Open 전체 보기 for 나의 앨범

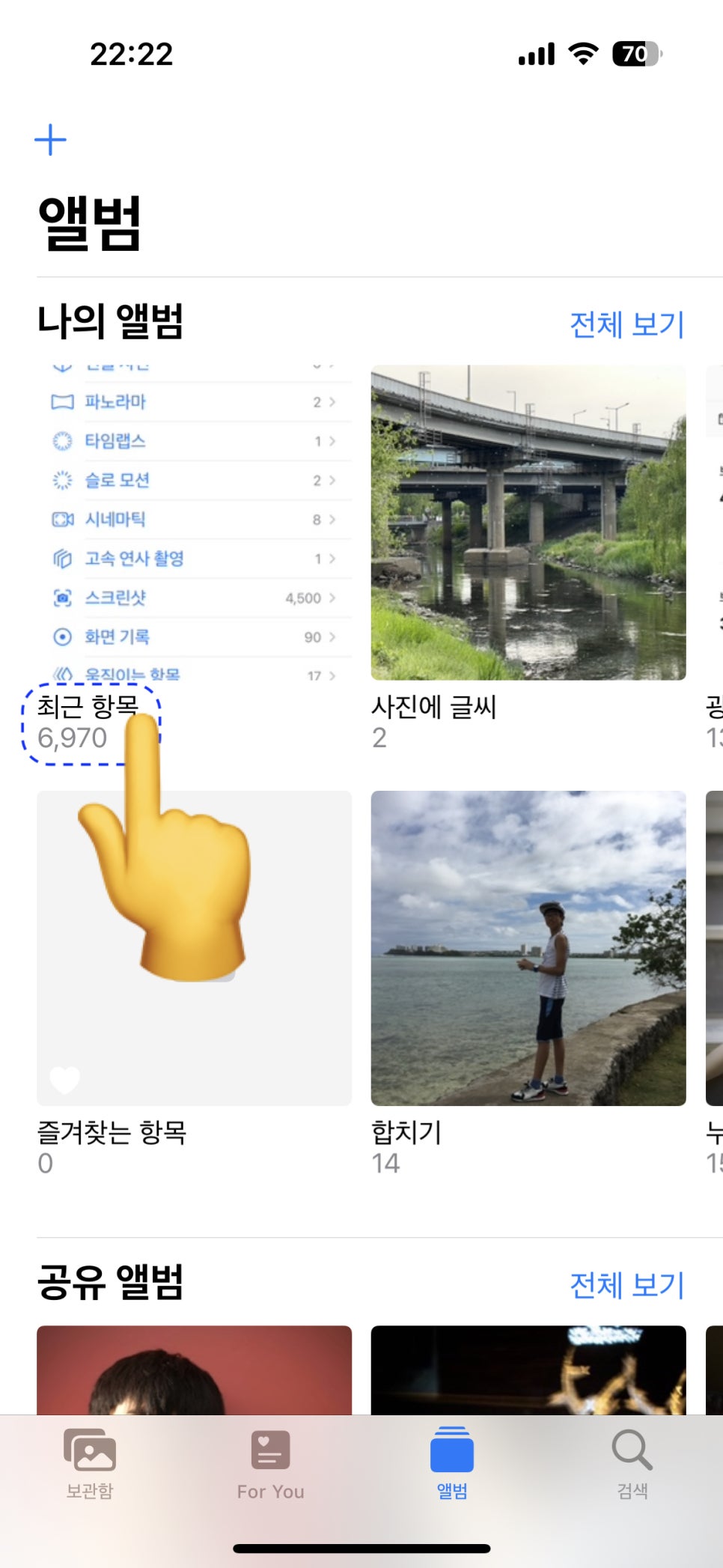tap(626, 324)
